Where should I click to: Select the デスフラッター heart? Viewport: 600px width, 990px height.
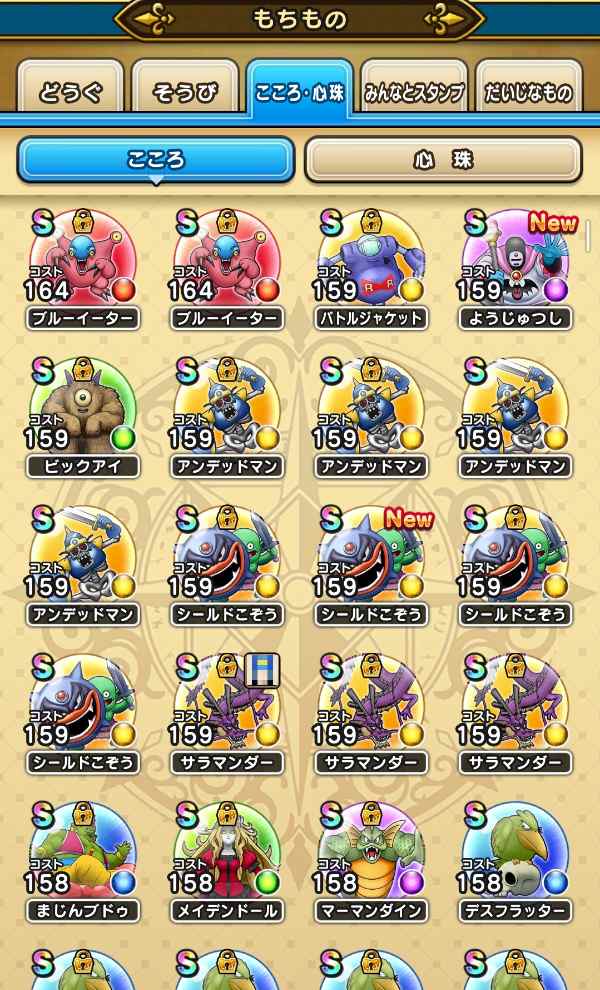click(515, 854)
